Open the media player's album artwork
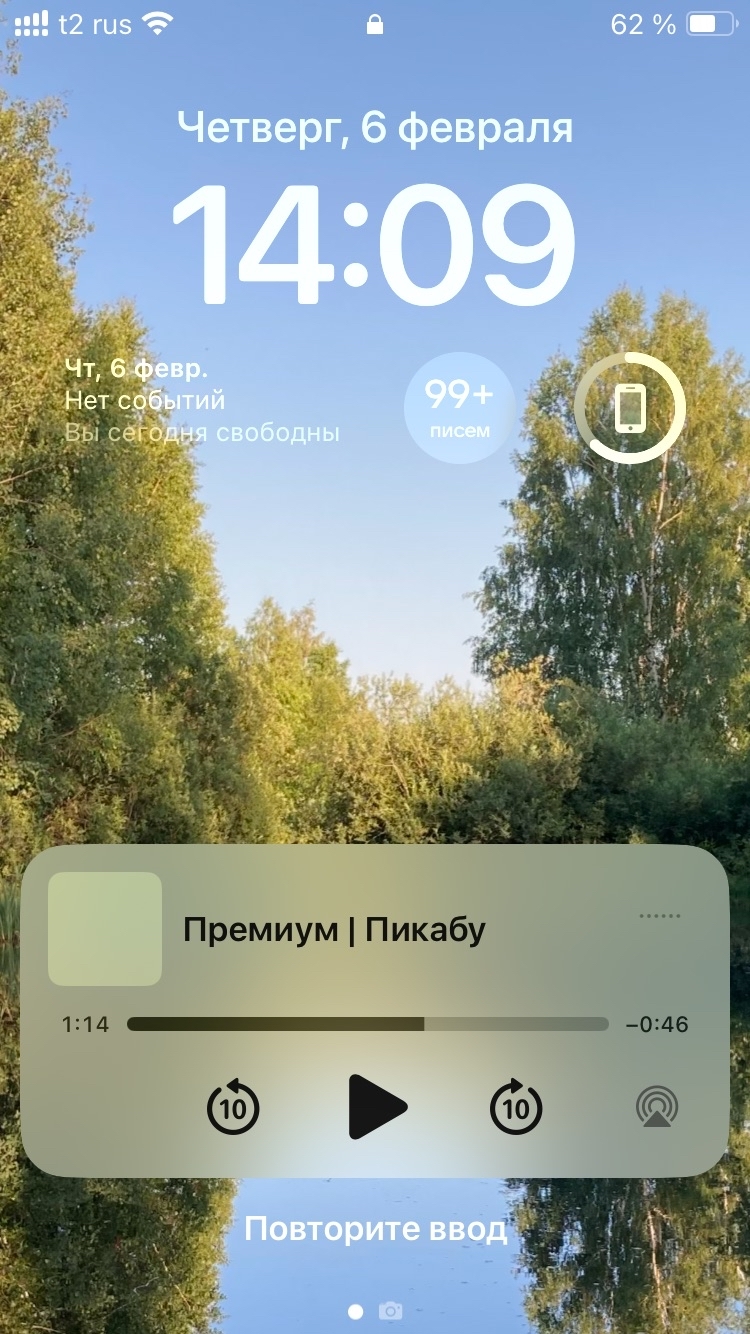The width and height of the screenshot is (750, 1334). pos(105,929)
